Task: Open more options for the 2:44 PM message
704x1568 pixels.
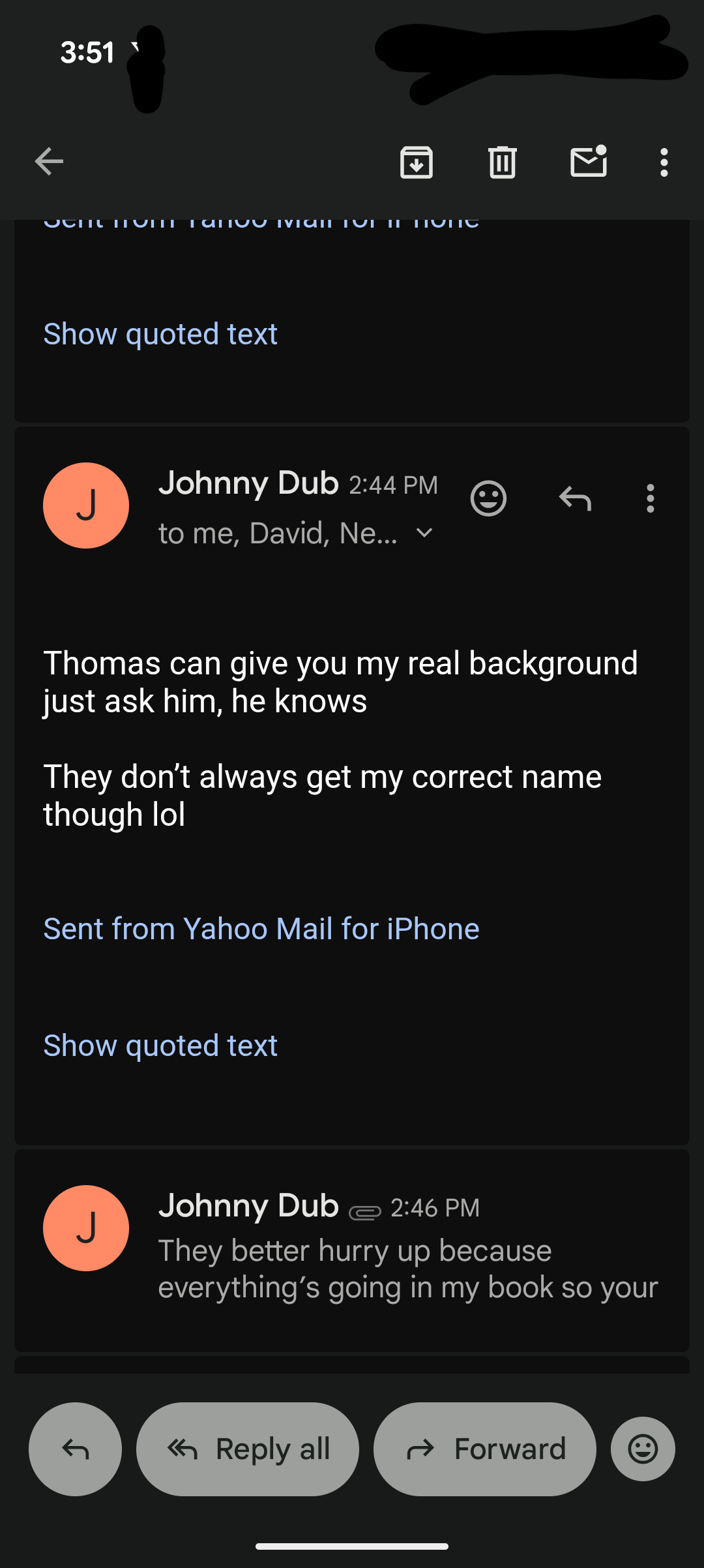Action: 650,499
